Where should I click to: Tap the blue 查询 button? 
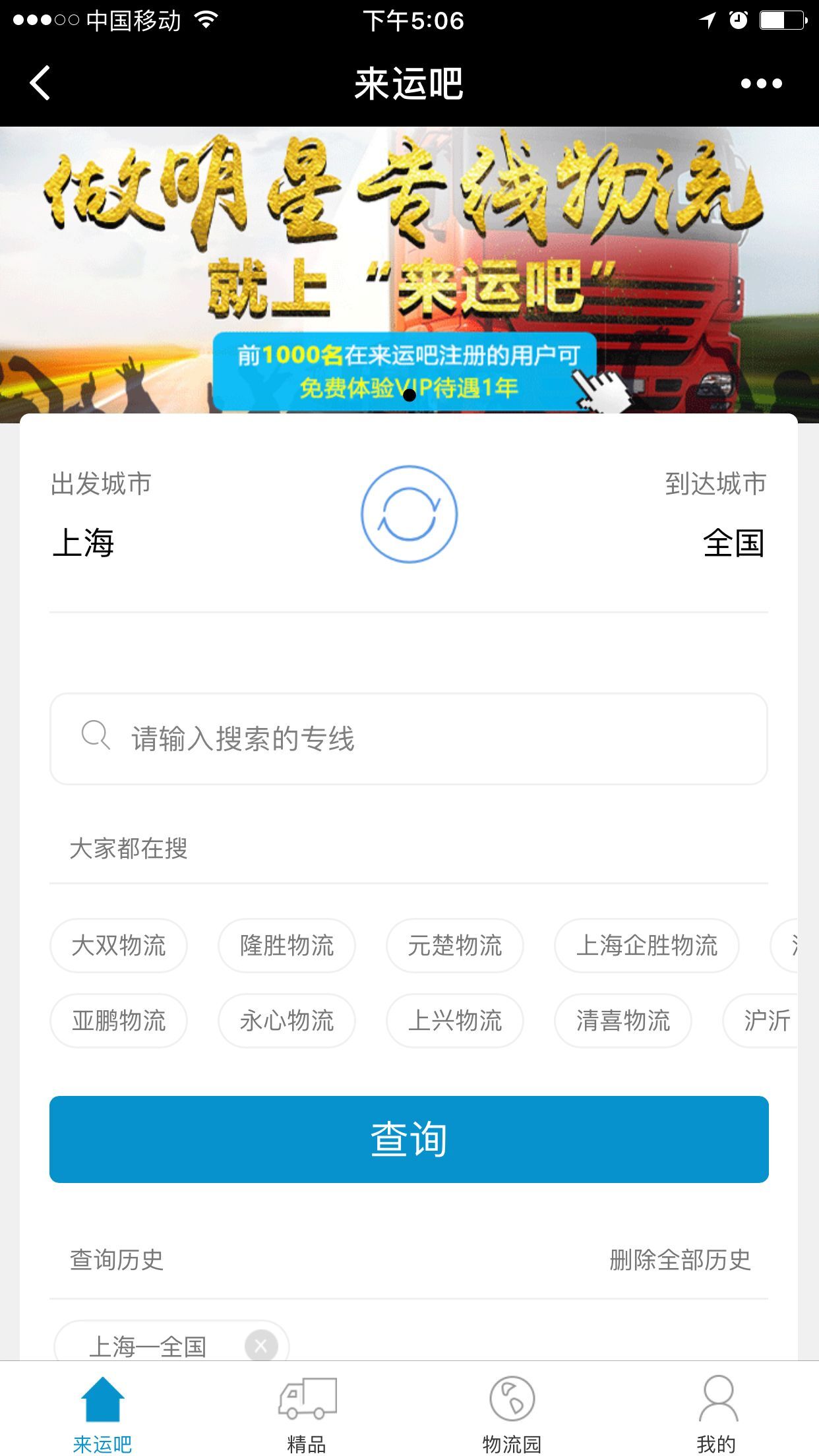[x=409, y=1139]
